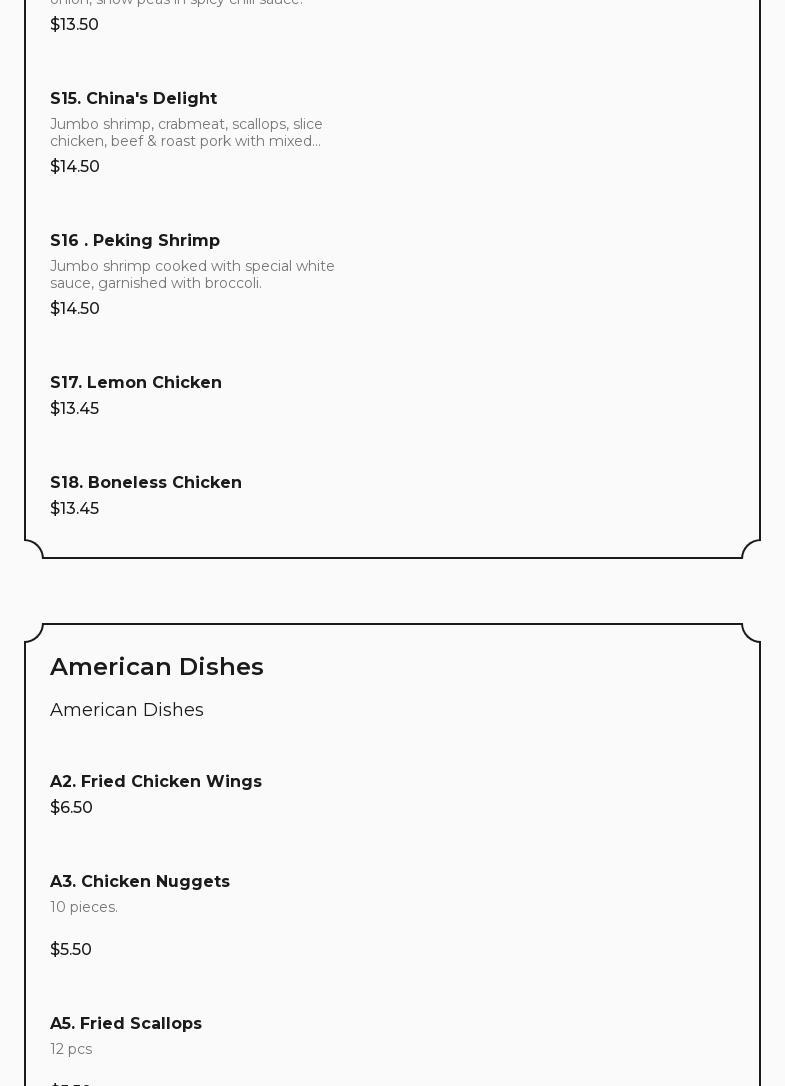
Task: Tap the A5. Fried Scallops item
Action: click(x=126, y=1024)
